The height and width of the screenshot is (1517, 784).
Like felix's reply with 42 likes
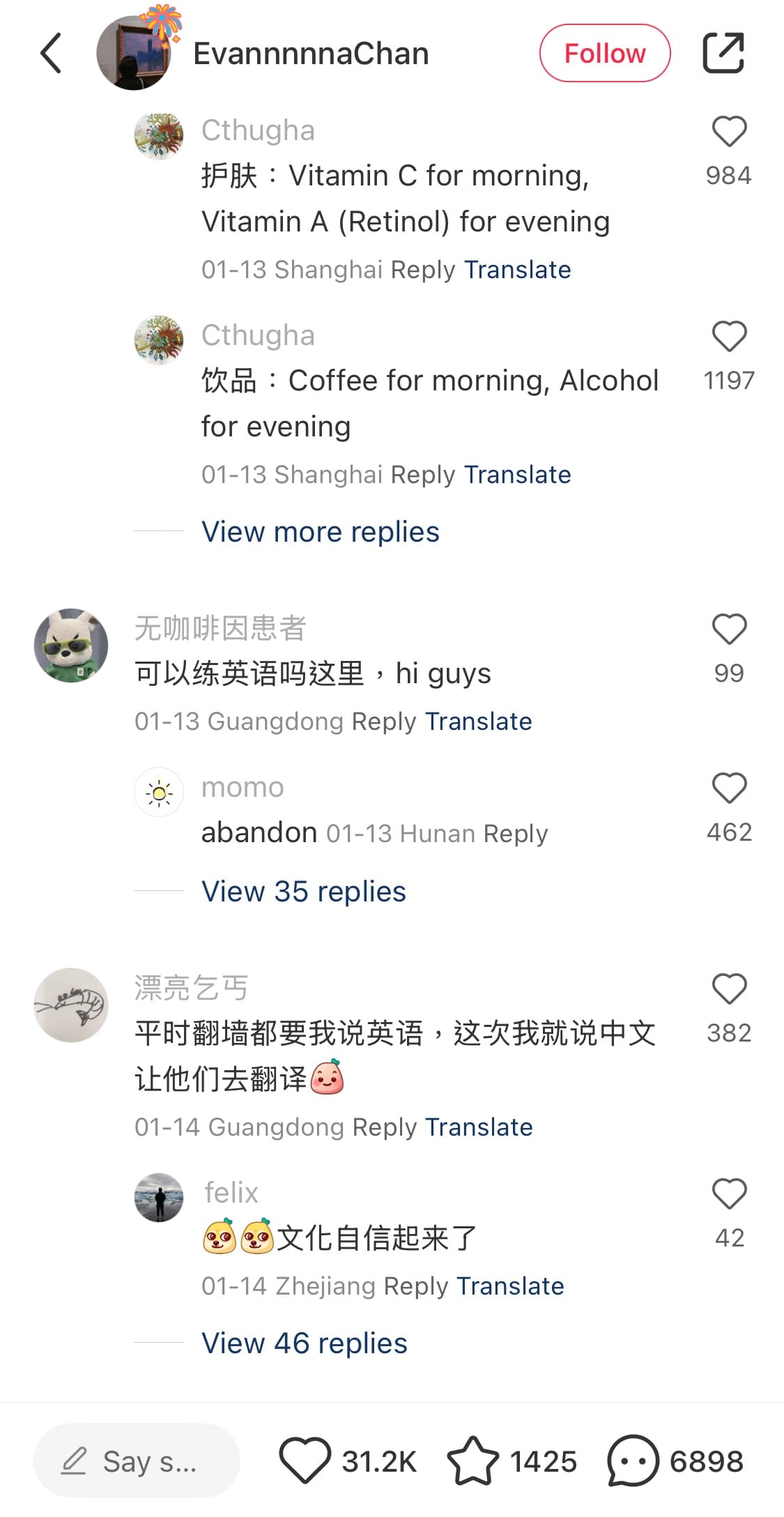click(x=728, y=1194)
